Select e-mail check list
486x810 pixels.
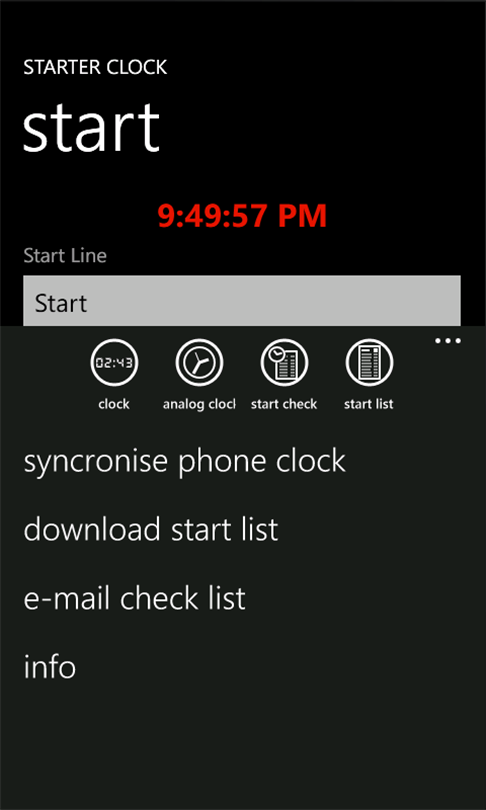tap(134, 598)
